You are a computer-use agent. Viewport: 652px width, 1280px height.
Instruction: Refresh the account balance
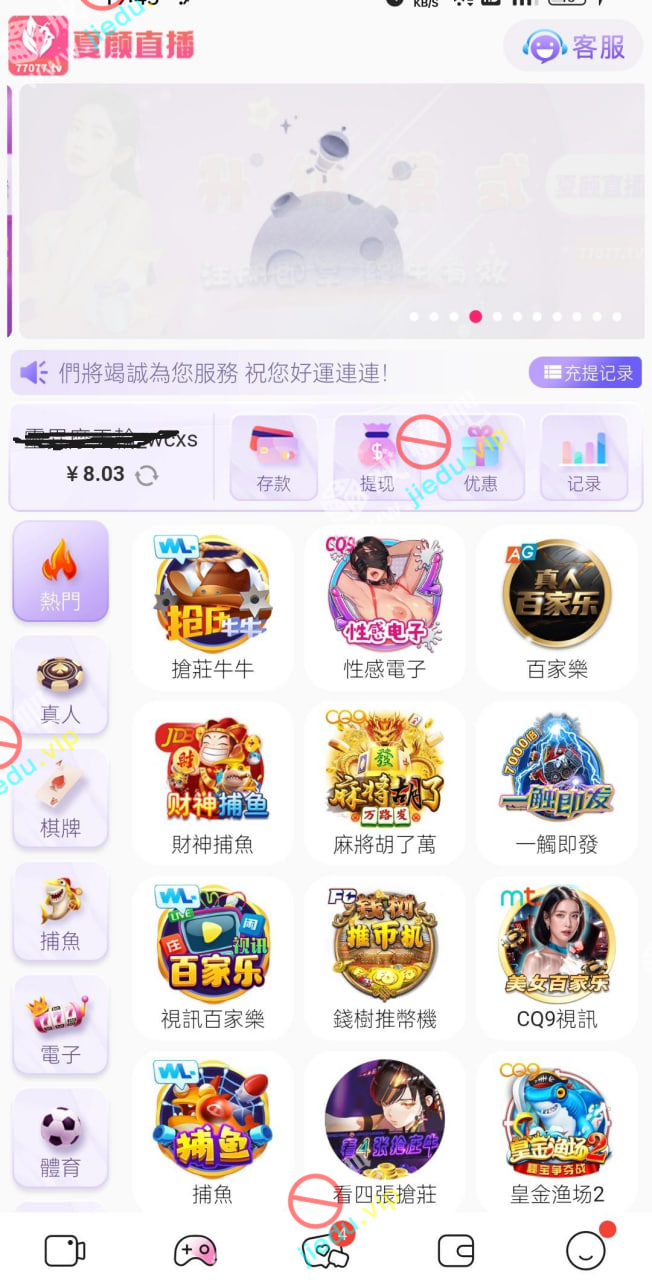coord(147,475)
